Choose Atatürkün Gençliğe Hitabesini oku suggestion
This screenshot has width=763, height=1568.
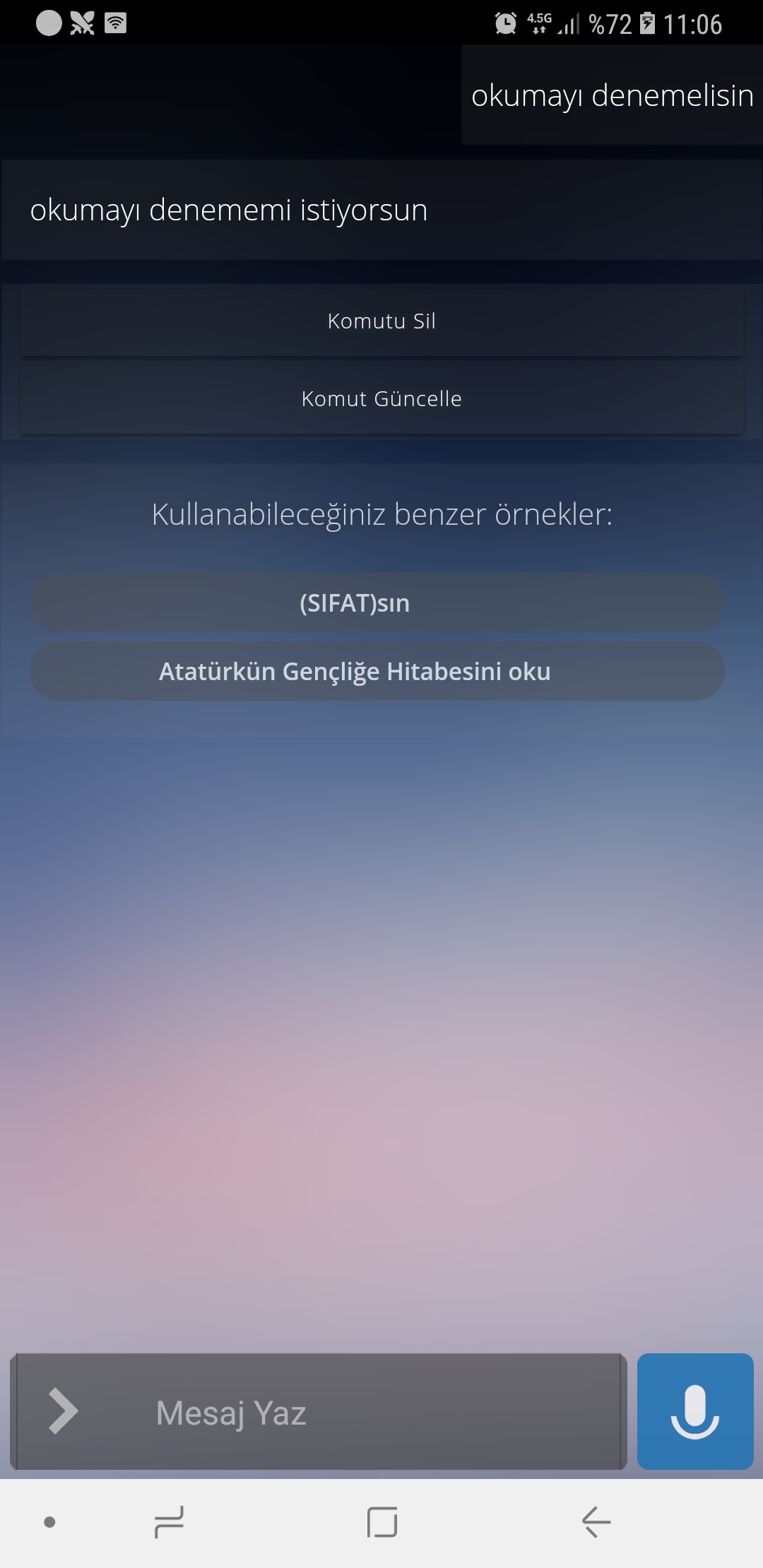tap(377, 672)
